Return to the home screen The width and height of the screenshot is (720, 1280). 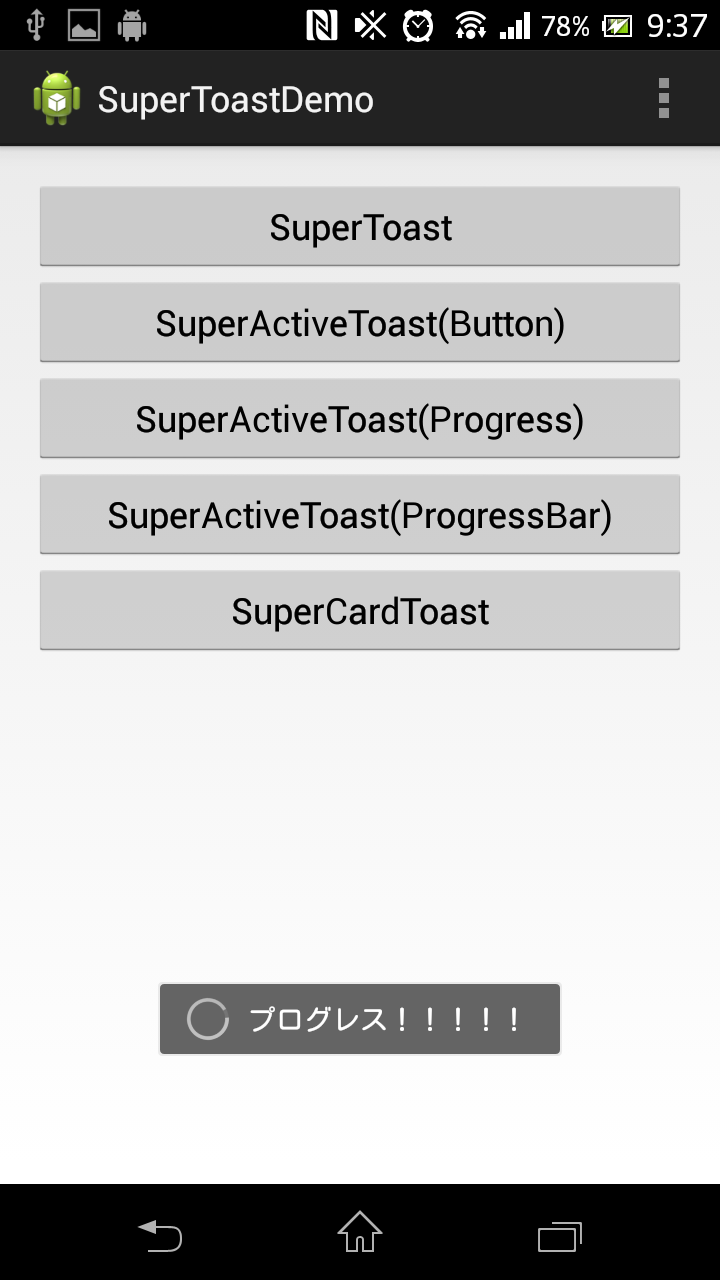[360, 1233]
